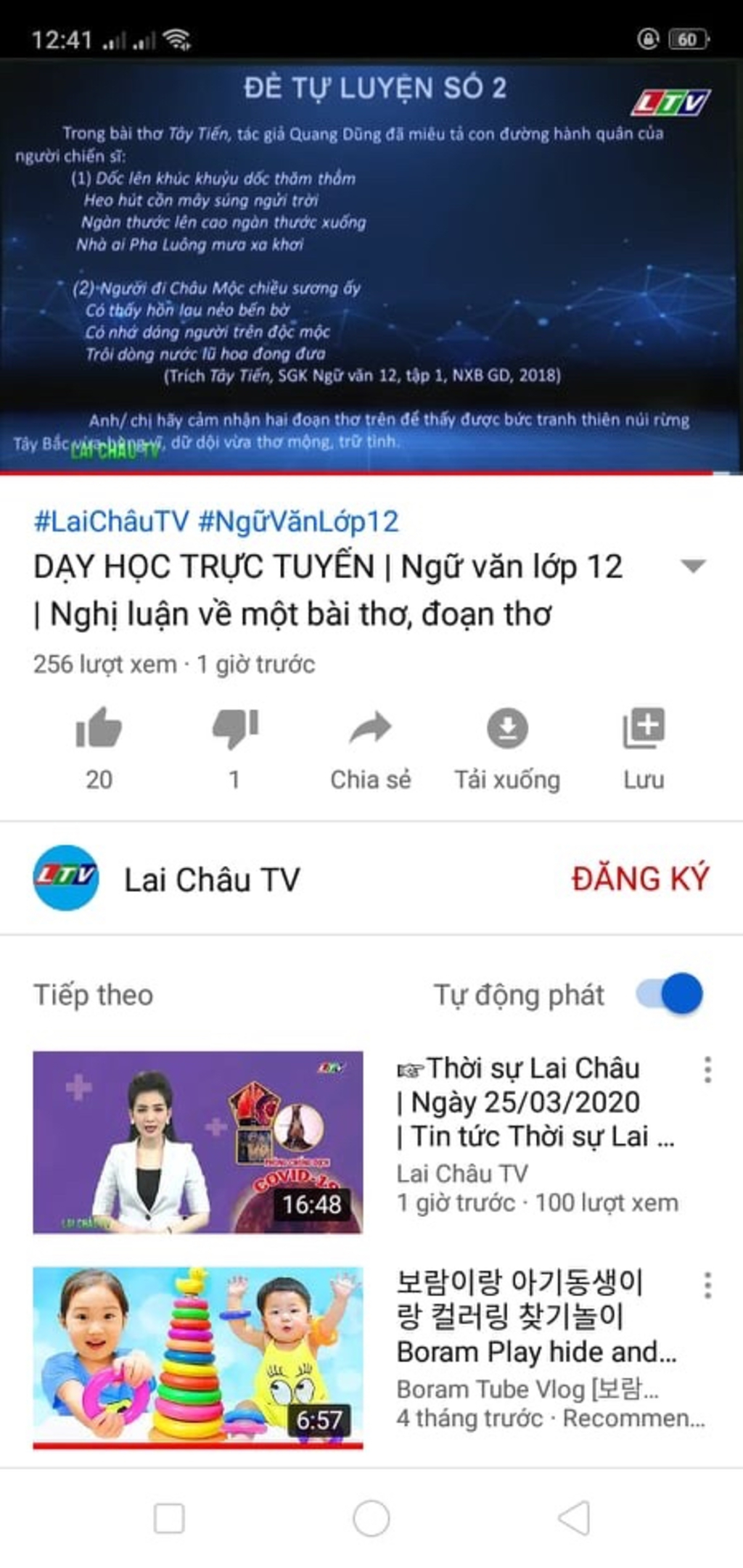Go back with the system back button
Image resolution: width=743 pixels, height=1568 pixels.
point(573,1518)
